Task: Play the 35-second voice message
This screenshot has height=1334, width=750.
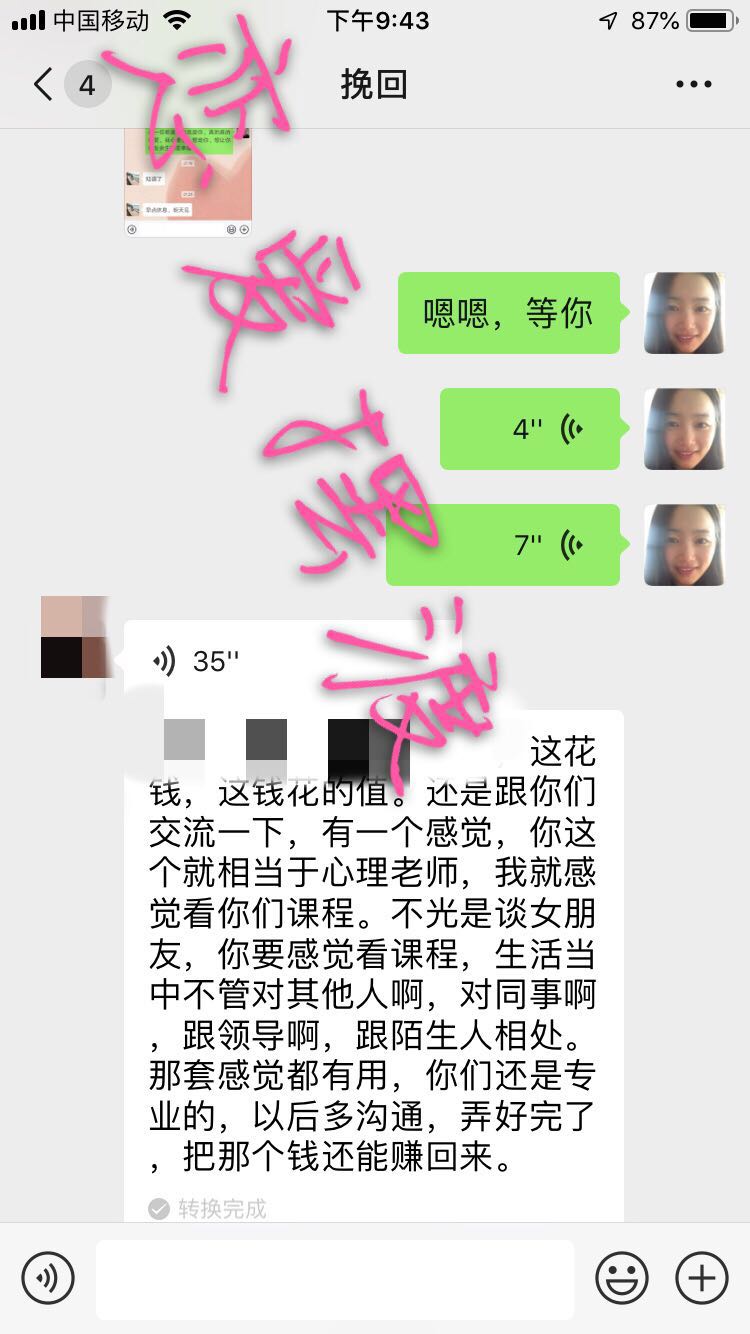Action: click(200, 661)
